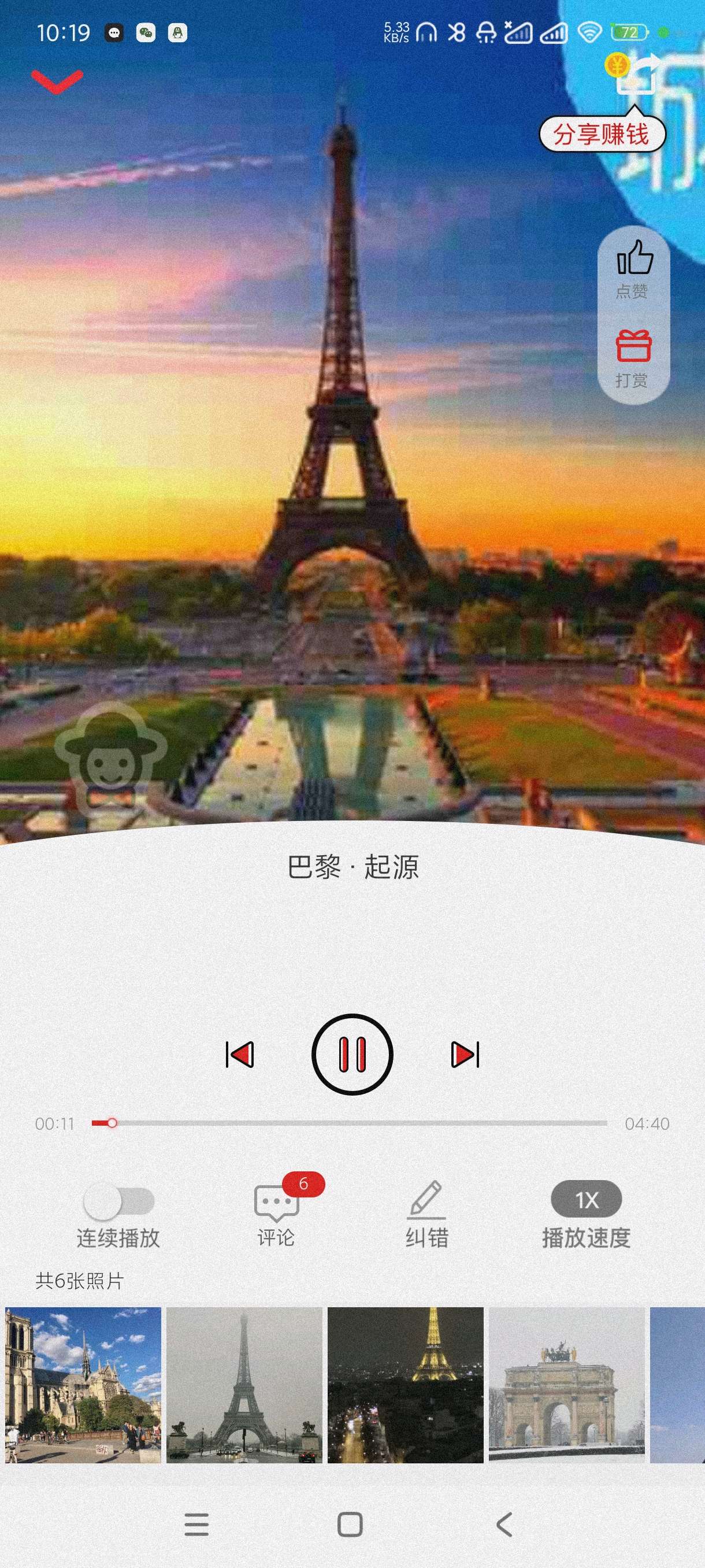Go back using the system back button

click(504, 1525)
